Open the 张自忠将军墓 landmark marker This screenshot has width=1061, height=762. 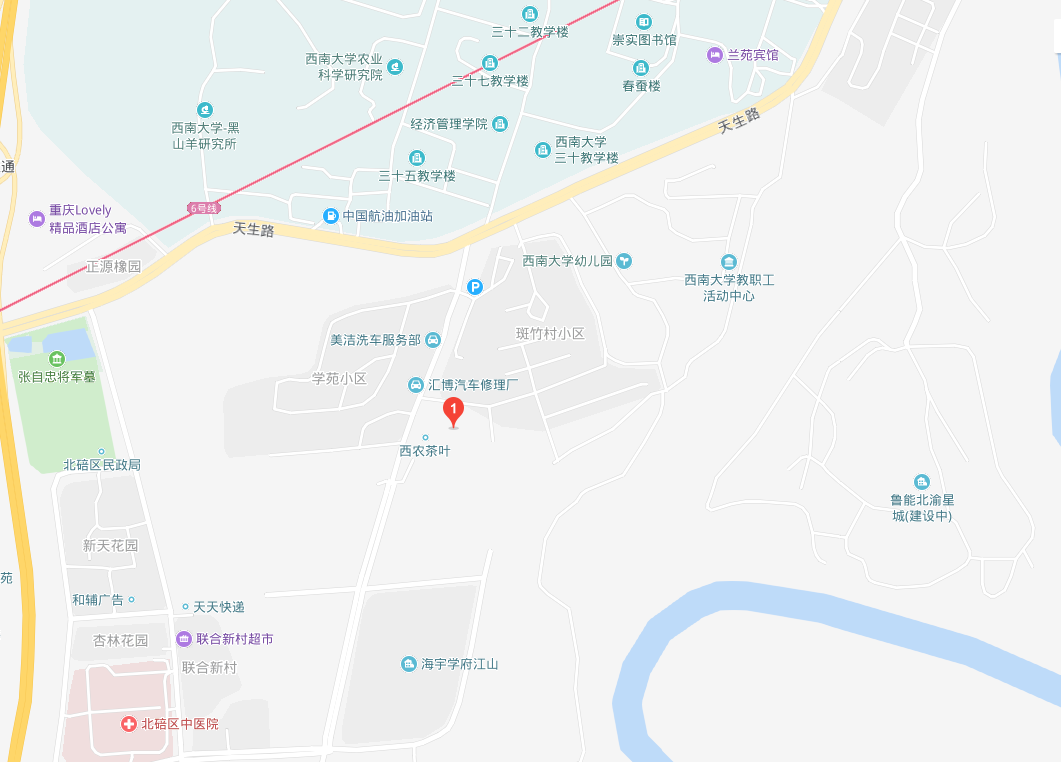click(56, 358)
